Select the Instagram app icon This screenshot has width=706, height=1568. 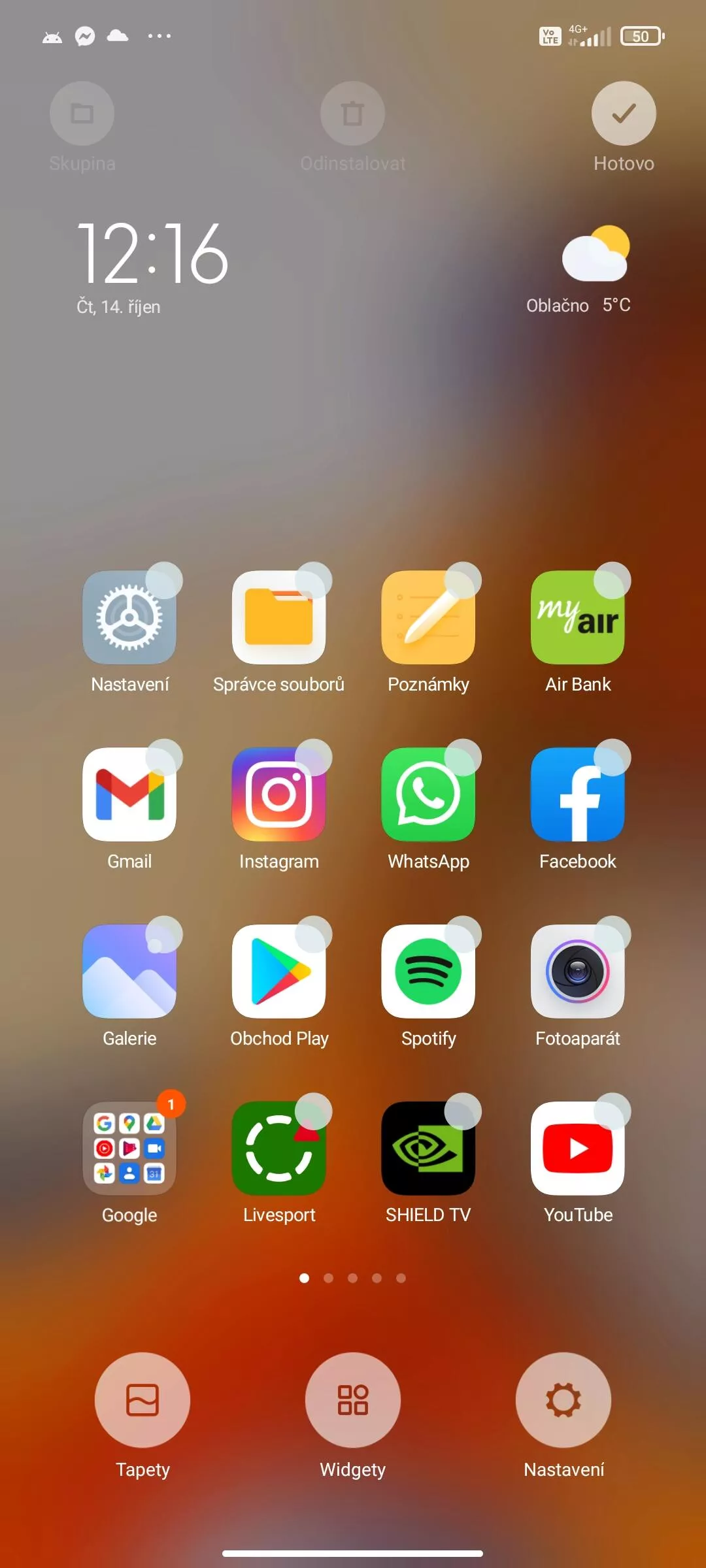279,794
